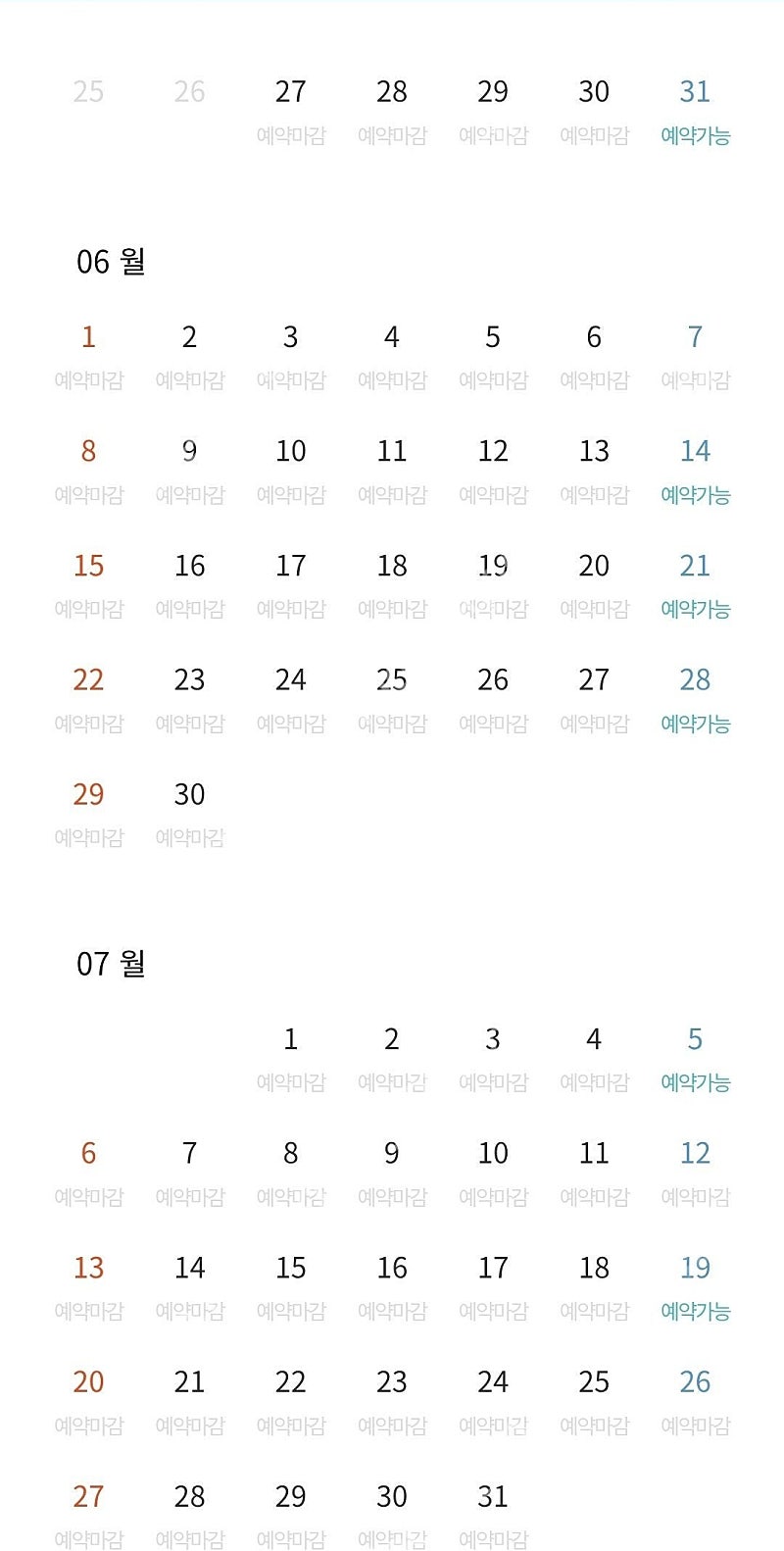Viewport: 784px width, 1551px height.
Task: Select June 21 available date
Action: coord(695,585)
